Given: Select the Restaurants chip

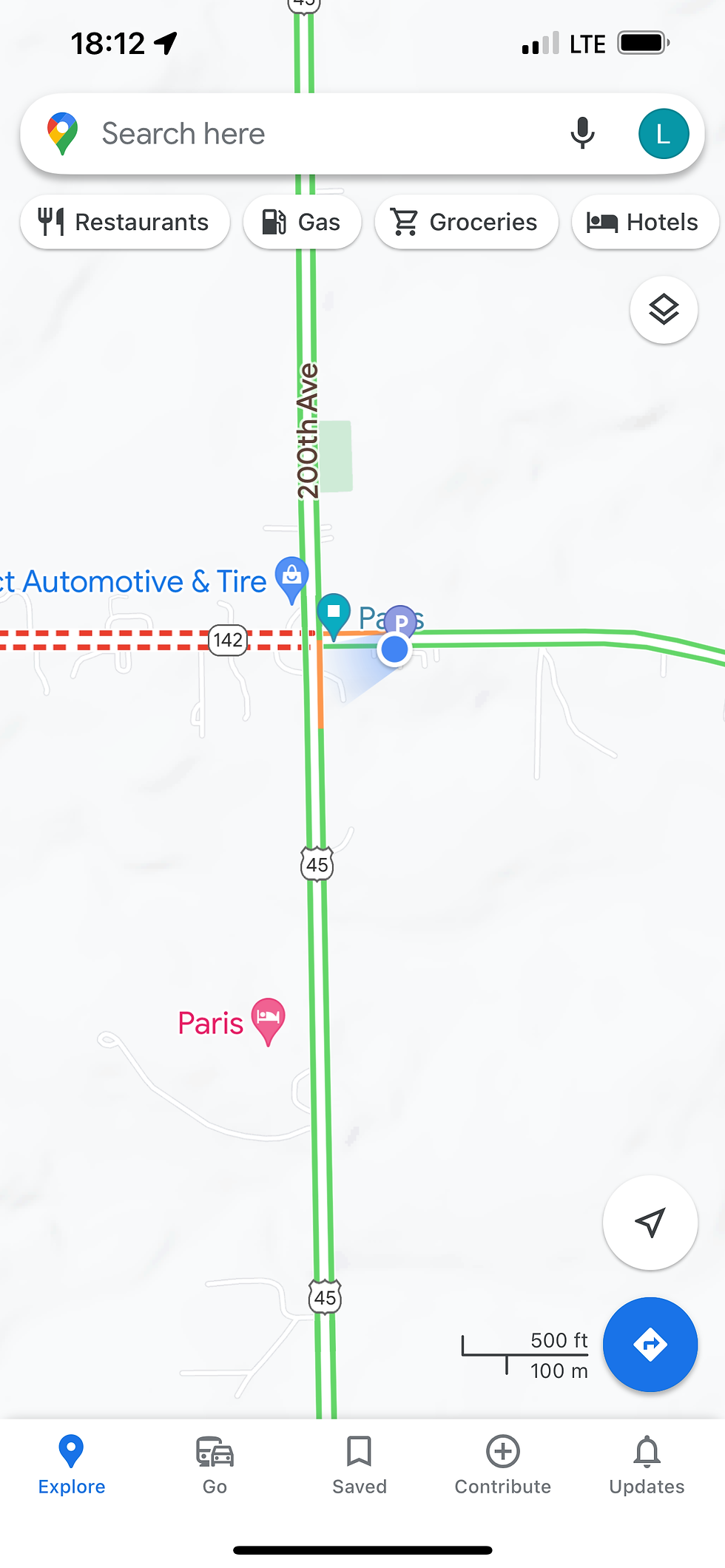Looking at the screenshot, I should click(125, 222).
